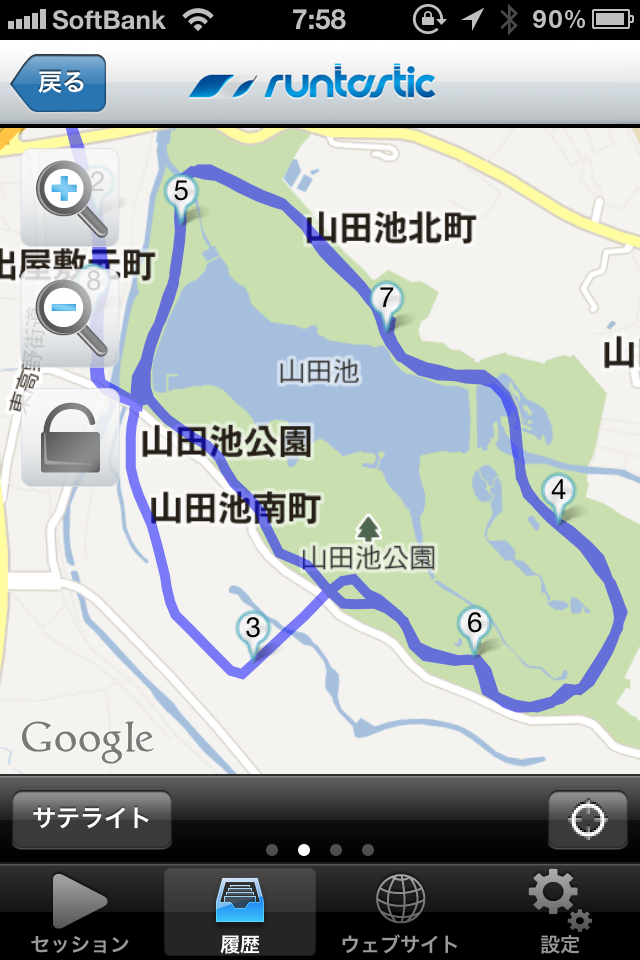This screenshot has width=640, height=960.
Task: Switch map to サテライト view
Action: click(x=92, y=819)
